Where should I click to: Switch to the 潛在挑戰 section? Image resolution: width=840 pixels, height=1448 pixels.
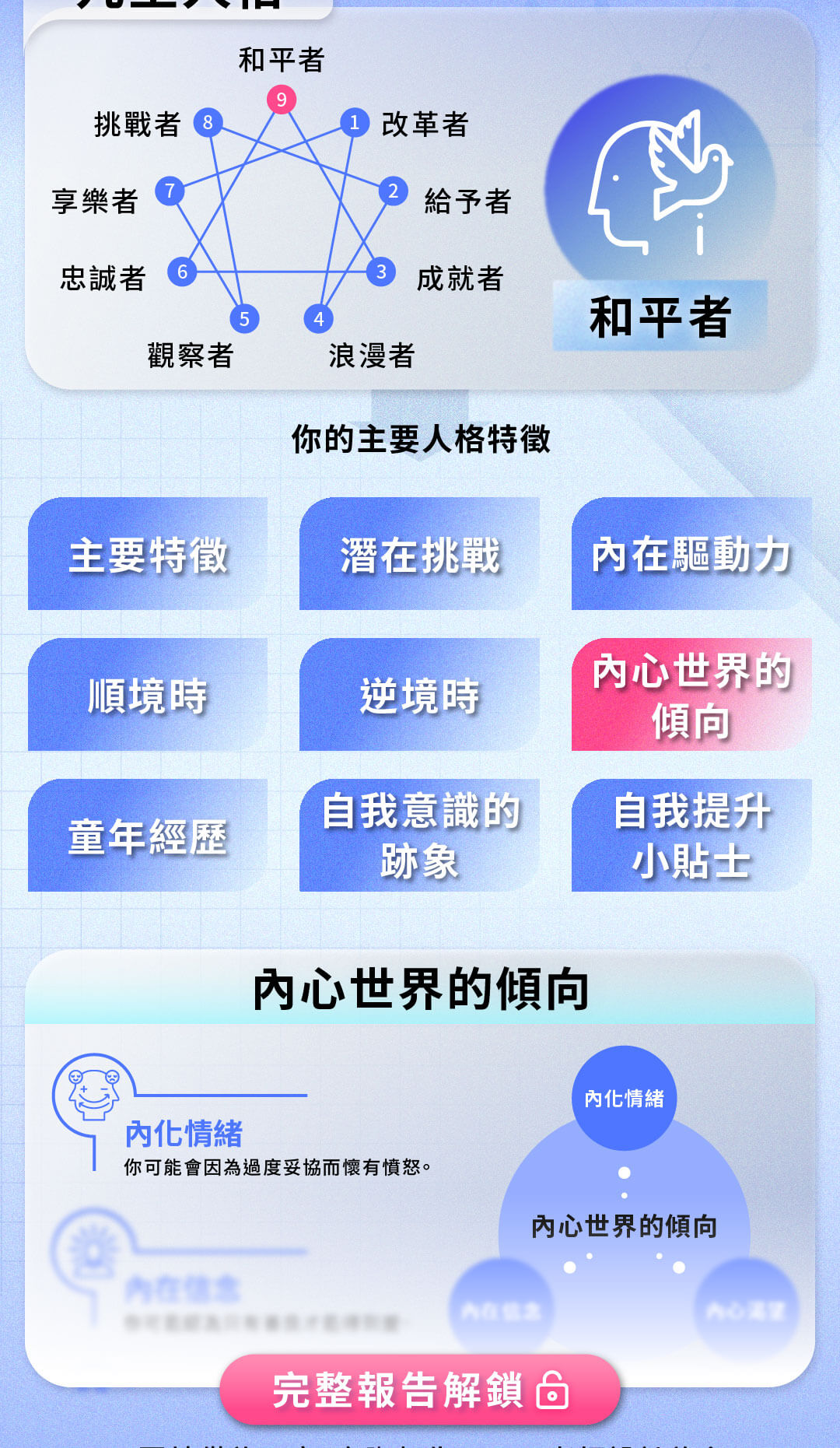point(419,554)
